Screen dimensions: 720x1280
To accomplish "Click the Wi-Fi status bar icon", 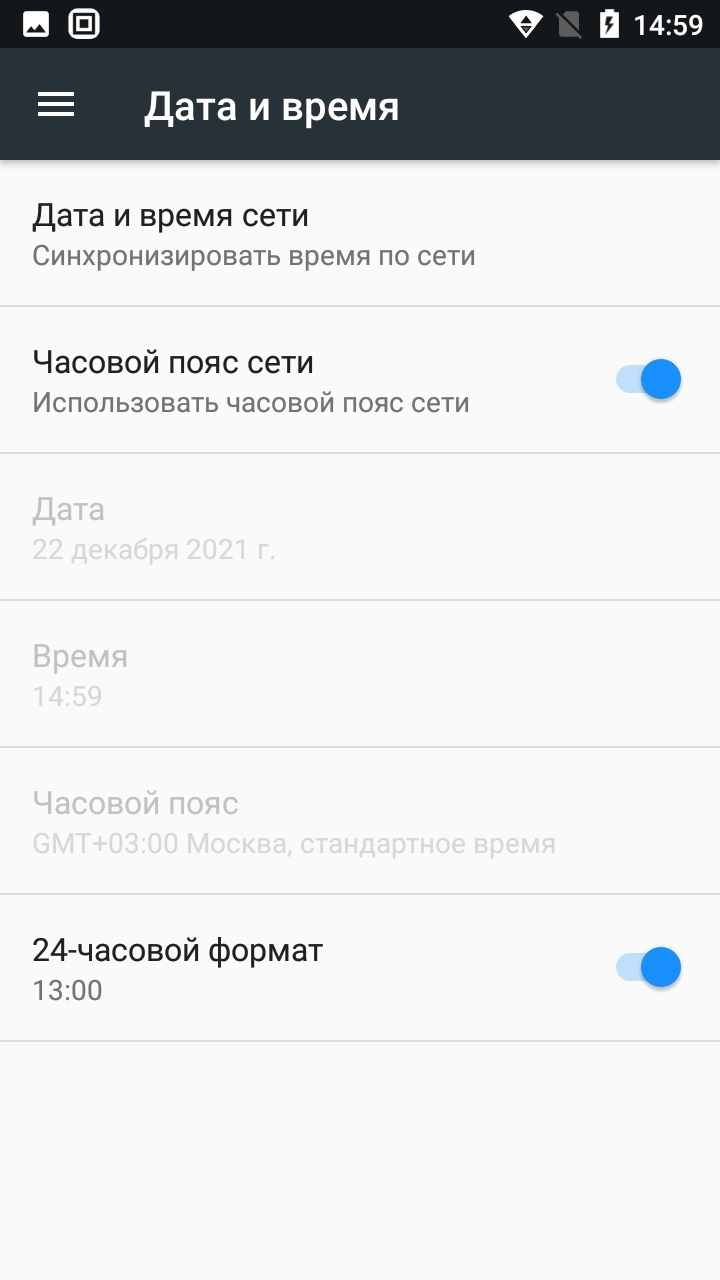I will [524, 22].
